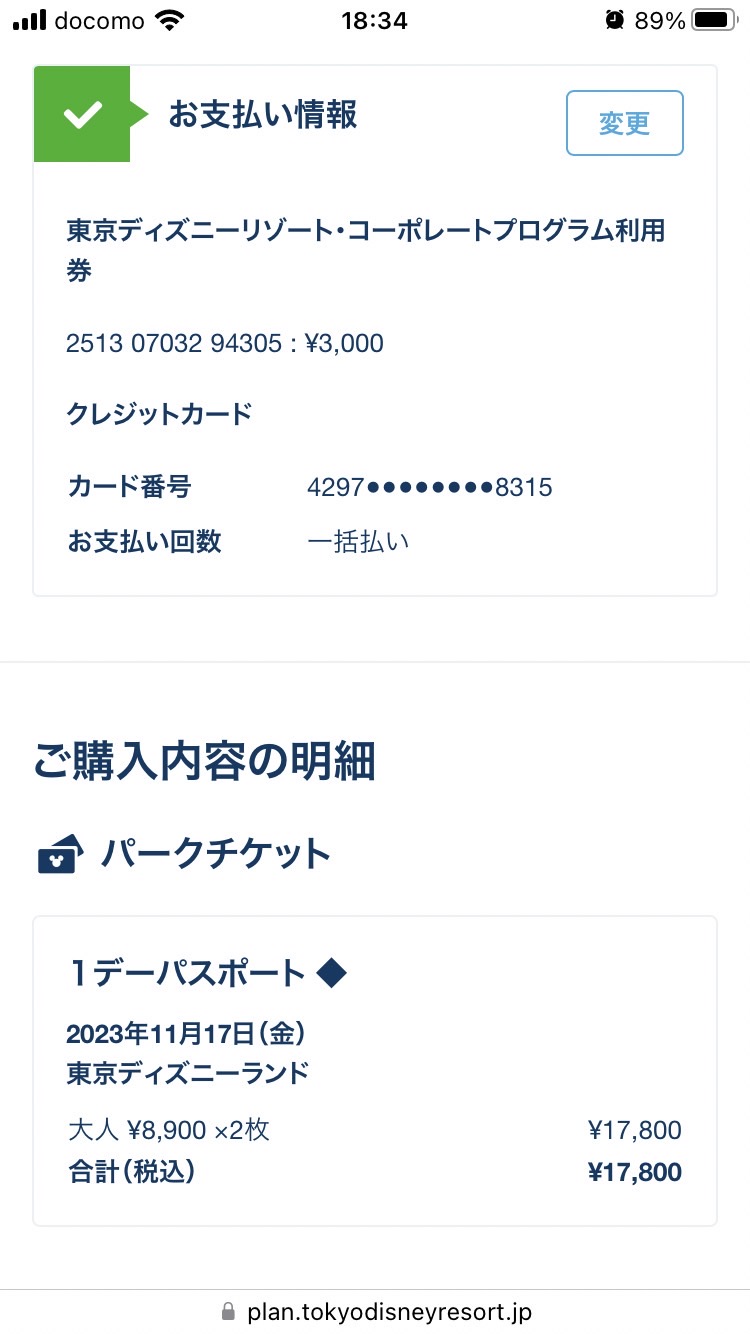The image size is (750, 1334).
Task: Tap the 変更 button for payment info
Action: tap(624, 123)
